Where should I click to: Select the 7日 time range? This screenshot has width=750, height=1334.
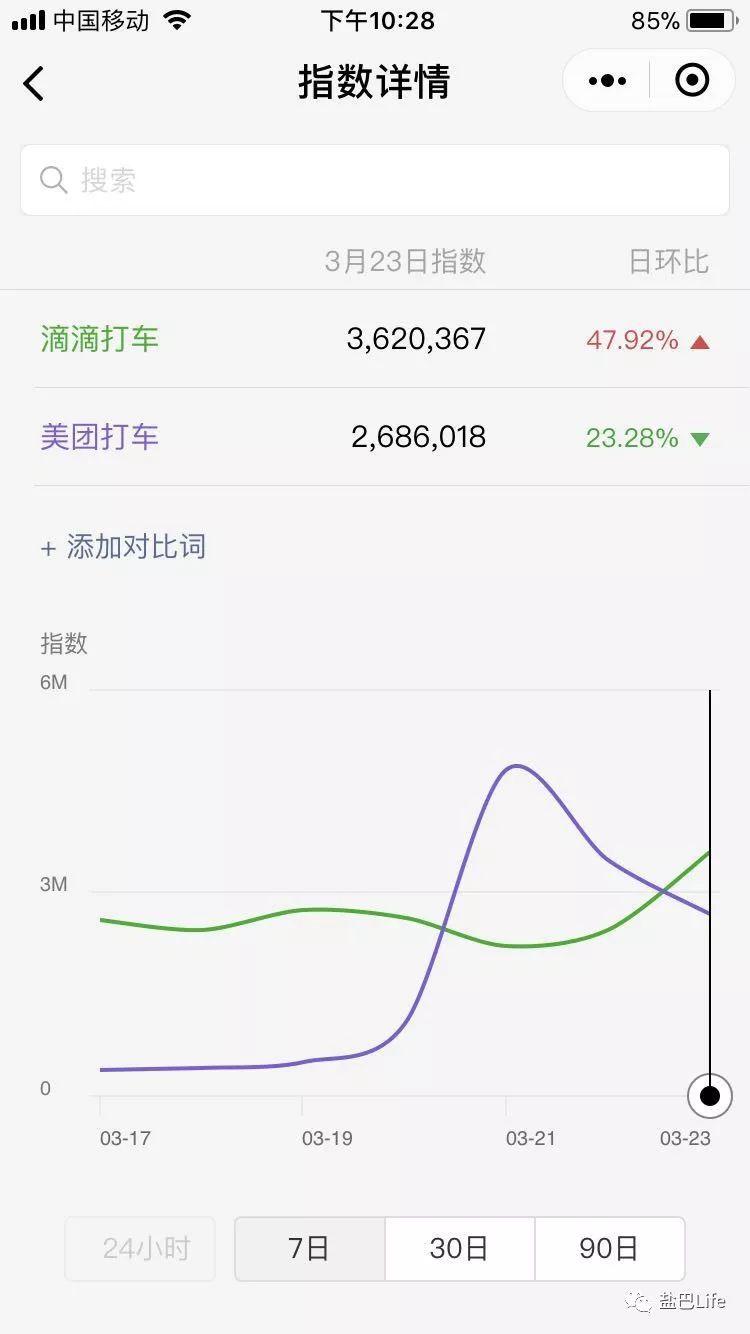coord(310,1249)
